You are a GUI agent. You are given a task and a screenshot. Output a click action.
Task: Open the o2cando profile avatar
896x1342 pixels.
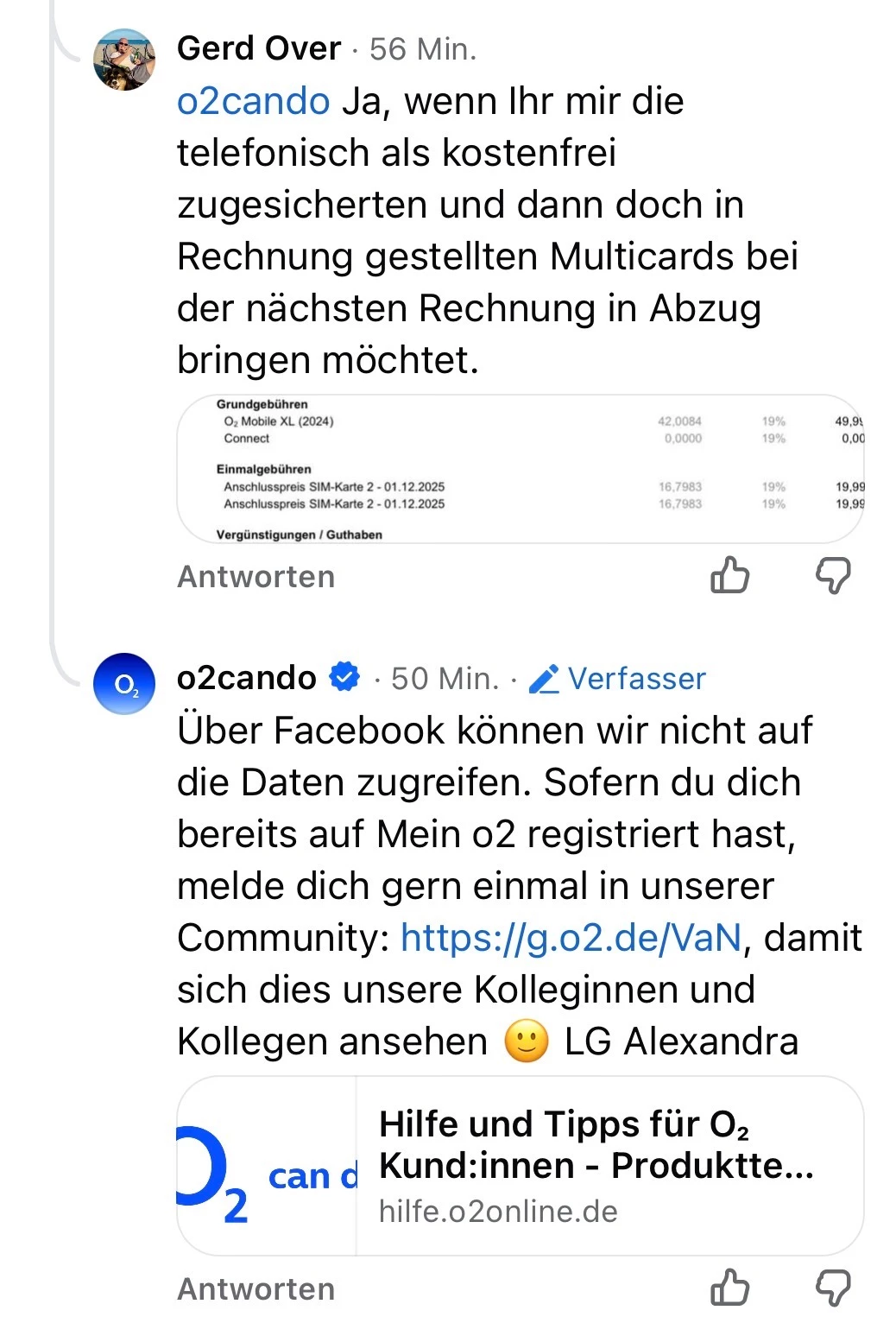pos(124,684)
